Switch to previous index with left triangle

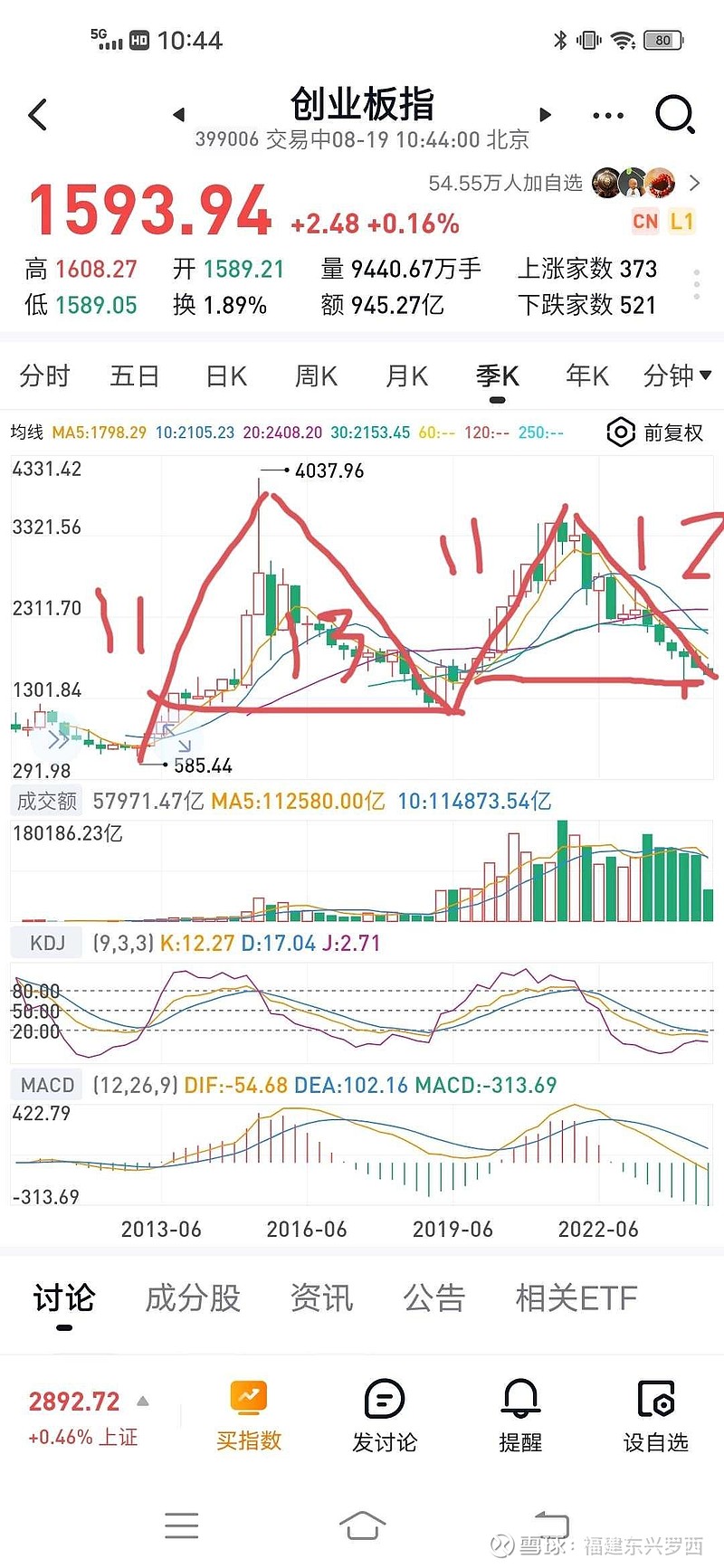click(x=178, y=115)
